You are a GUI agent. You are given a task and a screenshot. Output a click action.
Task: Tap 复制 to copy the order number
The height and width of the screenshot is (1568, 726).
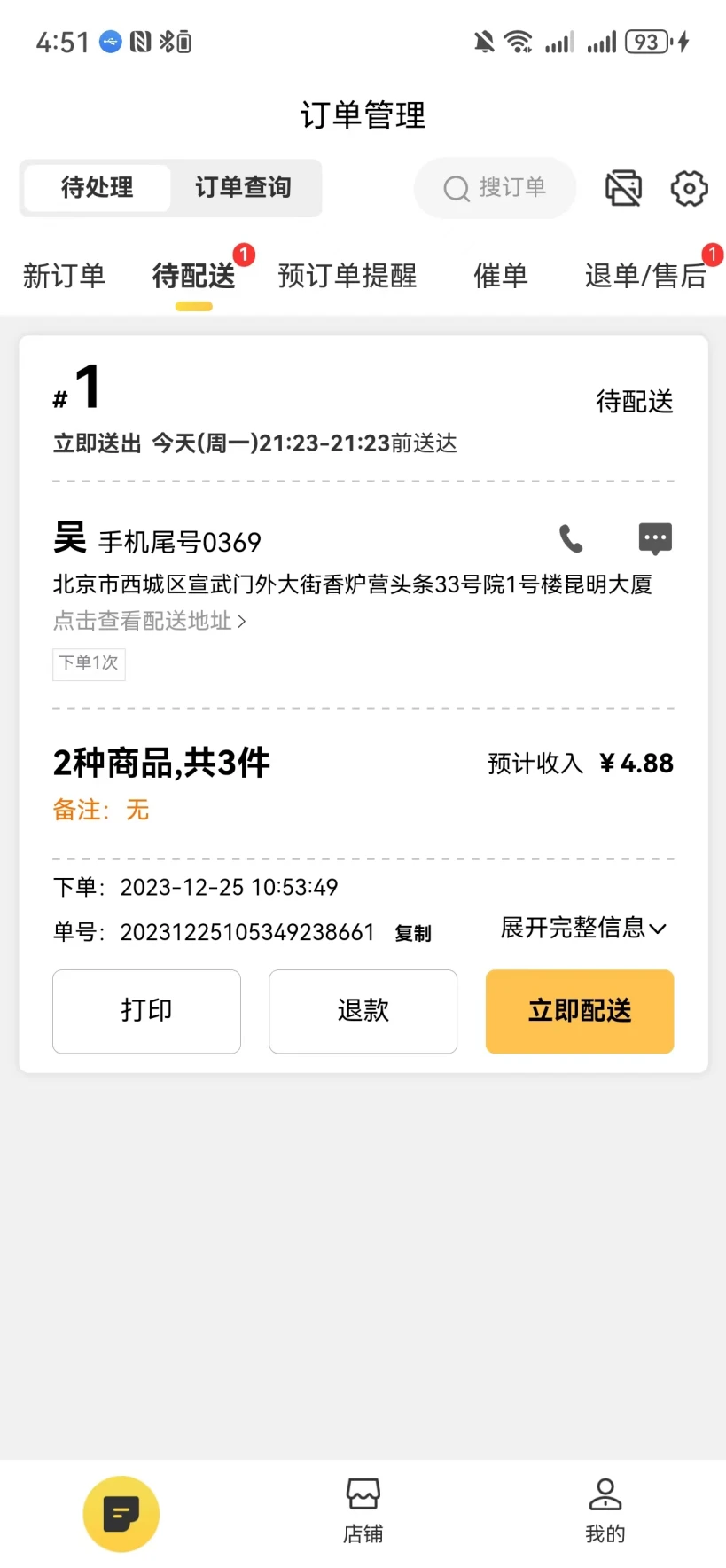[411, 932]
